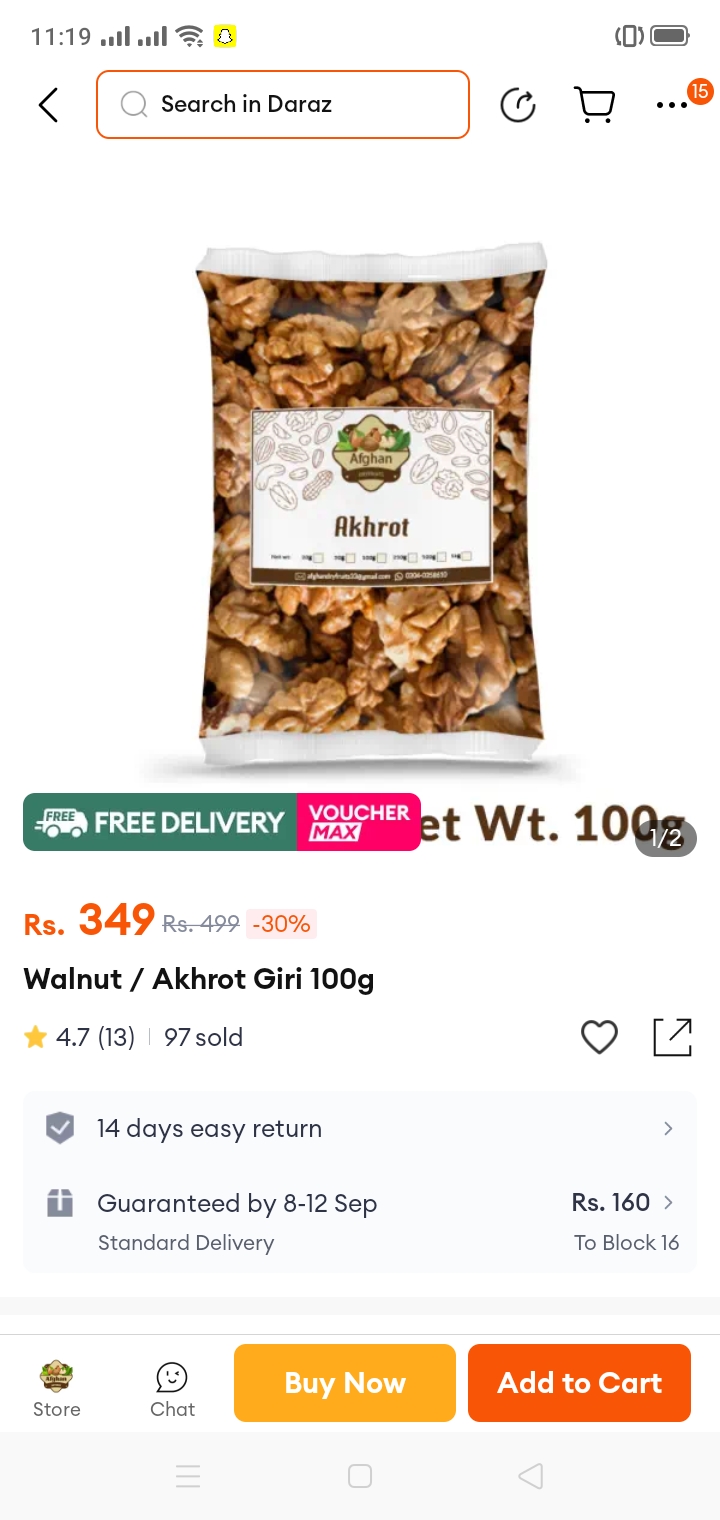Go back using the top-left arrow

coord(48,104)
